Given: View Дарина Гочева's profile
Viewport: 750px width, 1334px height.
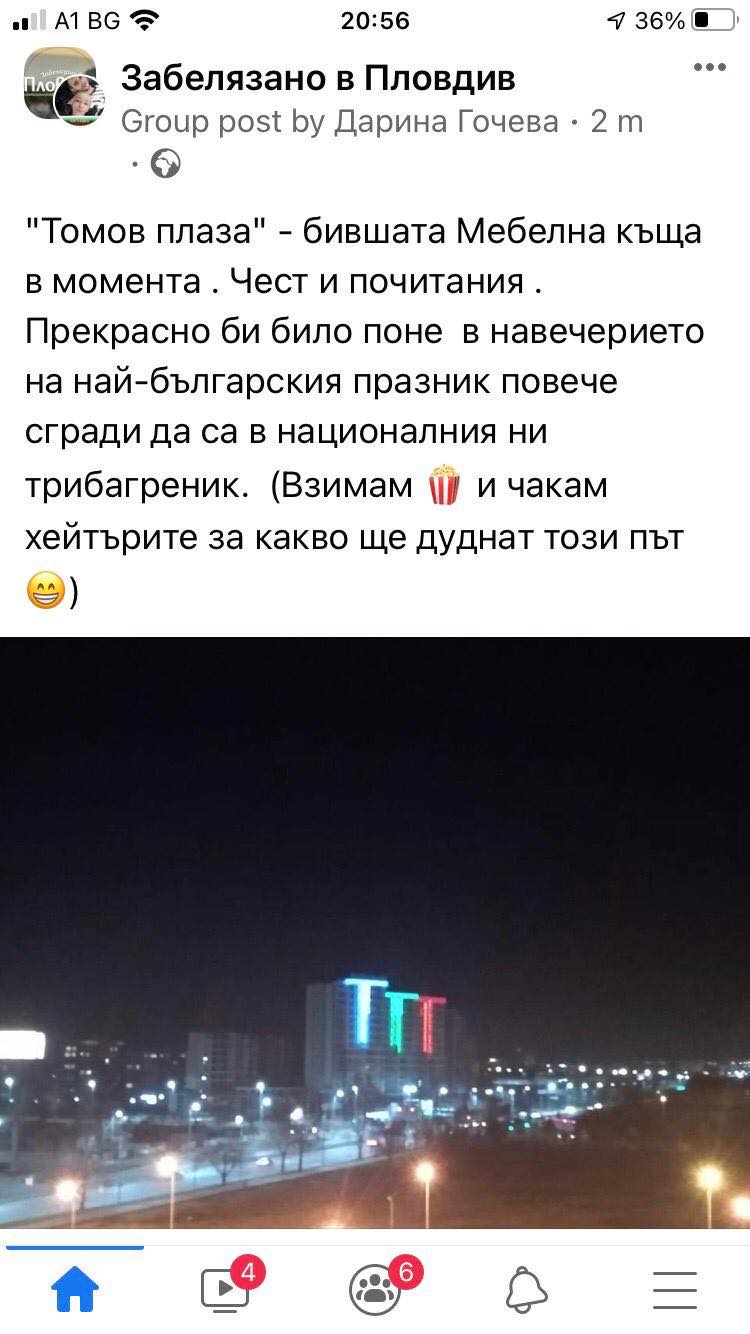Looking at the screenshot, I should pyautogui.click(x=445, y=122).
